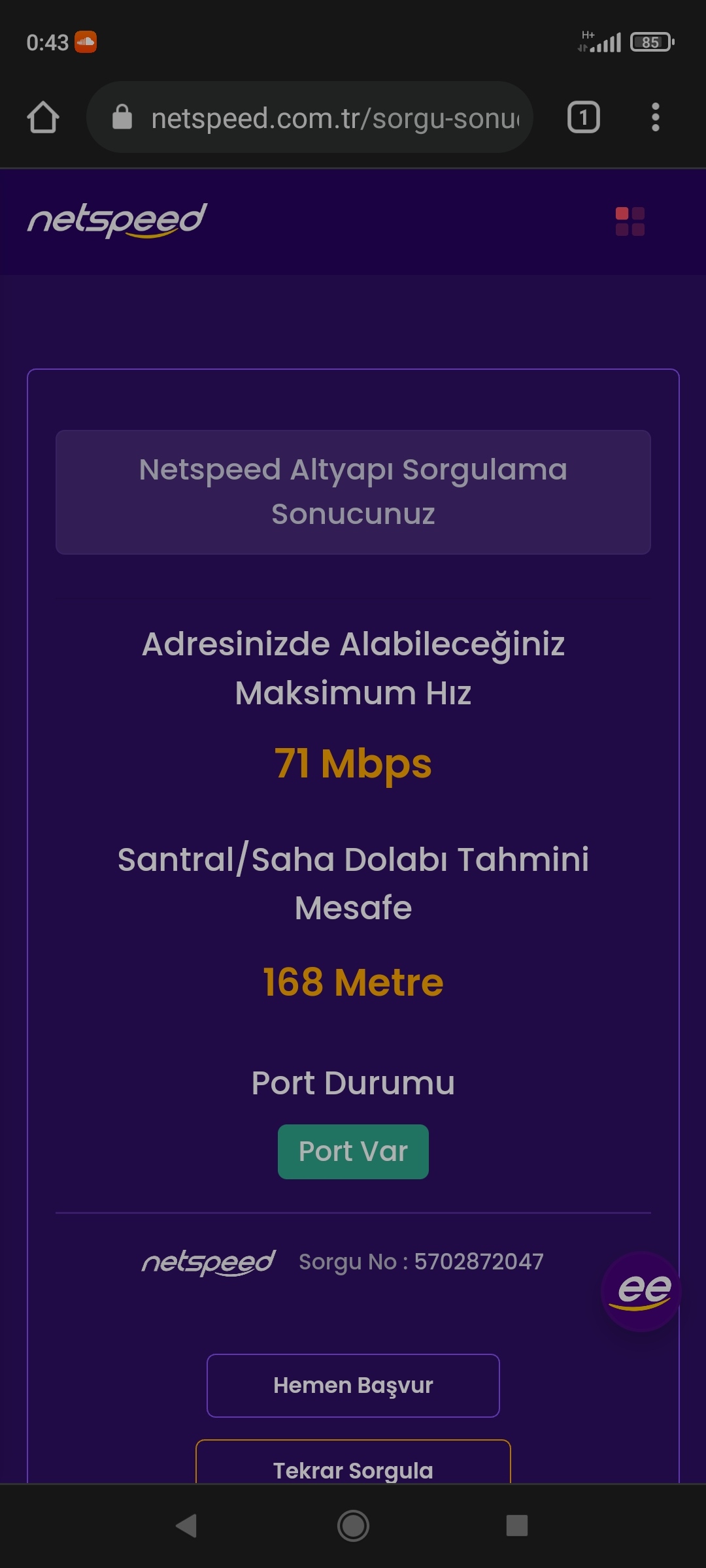Tap the Hemen Başvur button
The image size is (706, 1568).
(x=353, y=1386)
